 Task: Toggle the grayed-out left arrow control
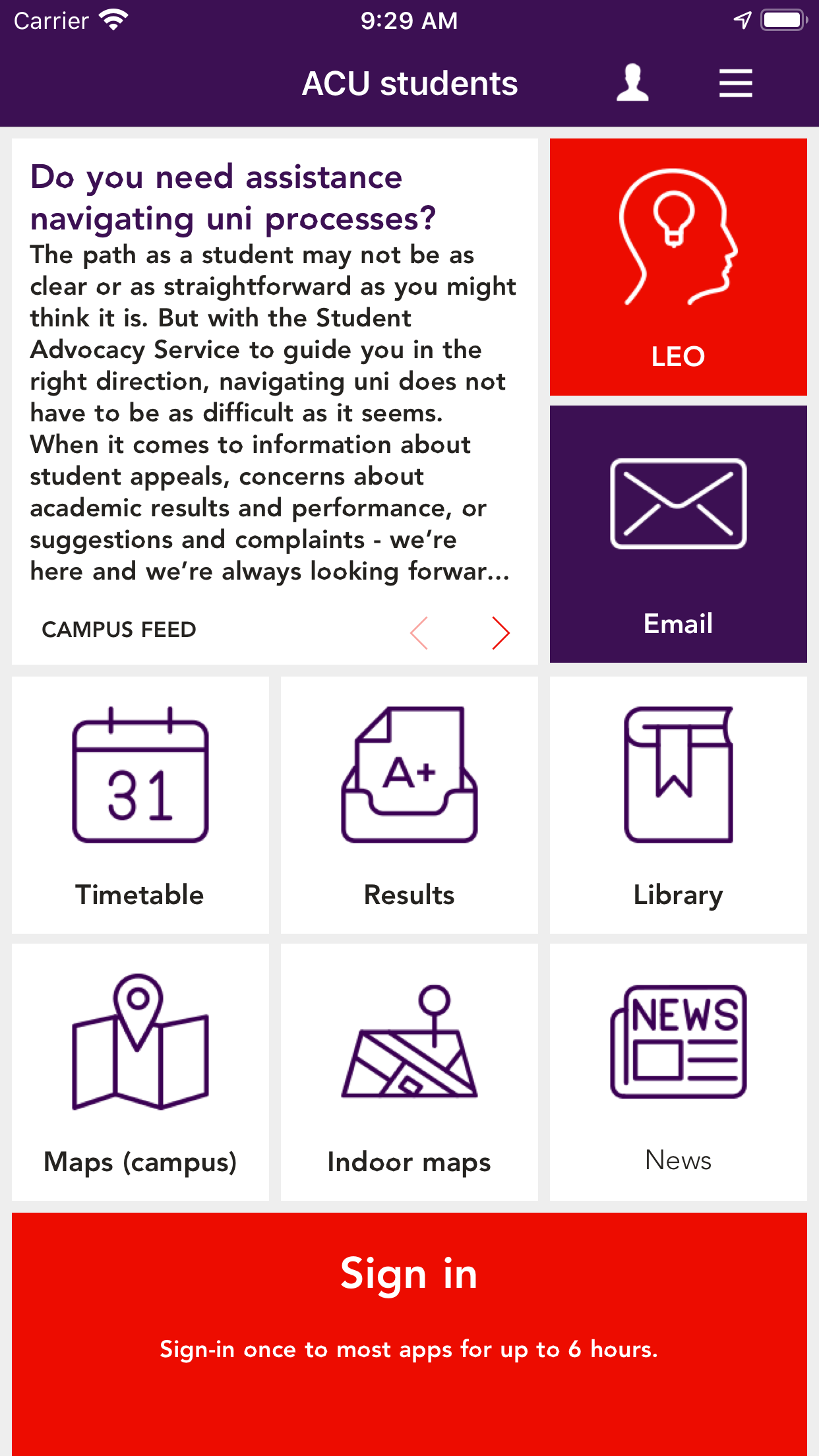tap(420, 632)
